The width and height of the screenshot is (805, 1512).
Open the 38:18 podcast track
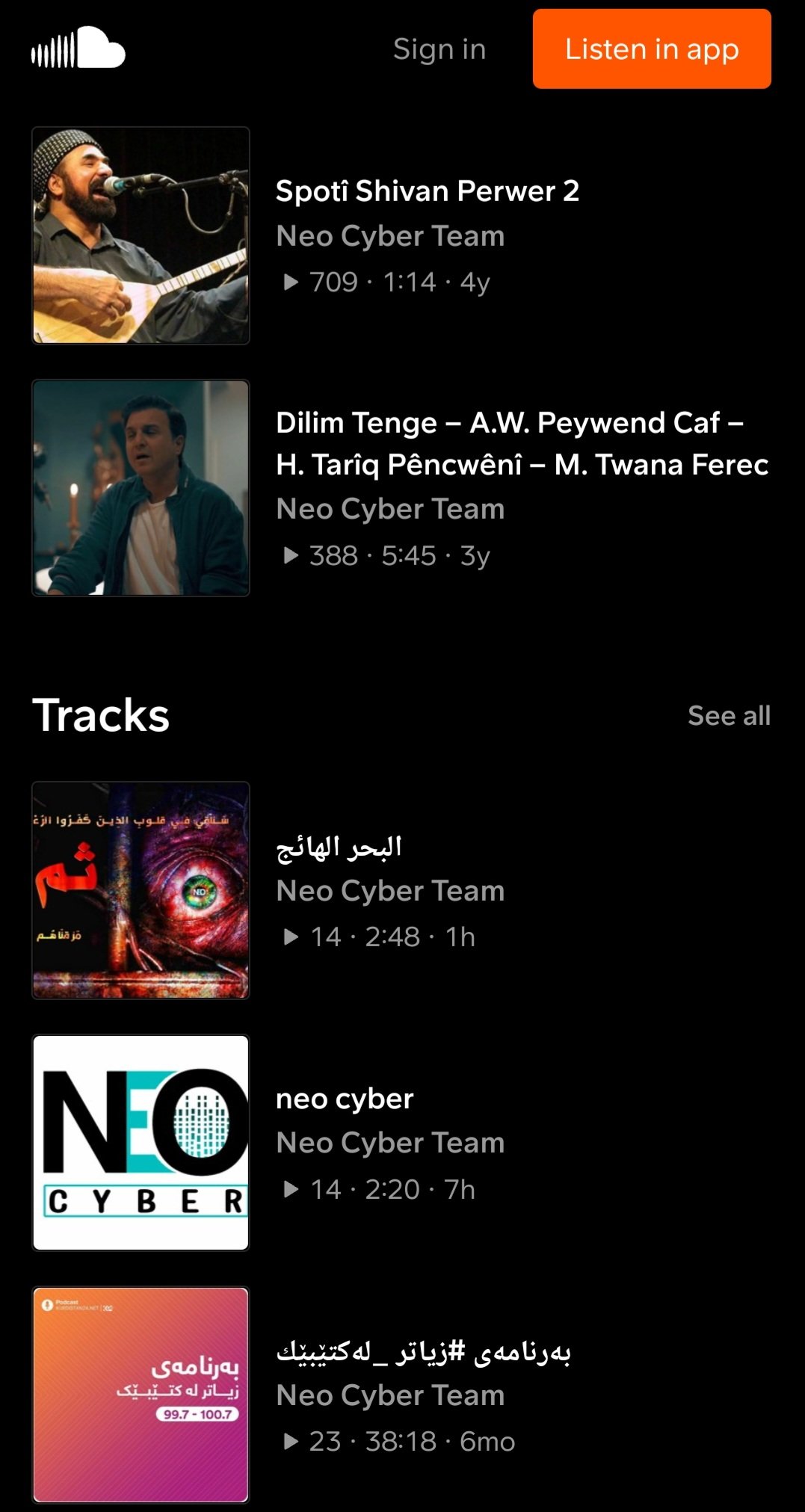423,1351
